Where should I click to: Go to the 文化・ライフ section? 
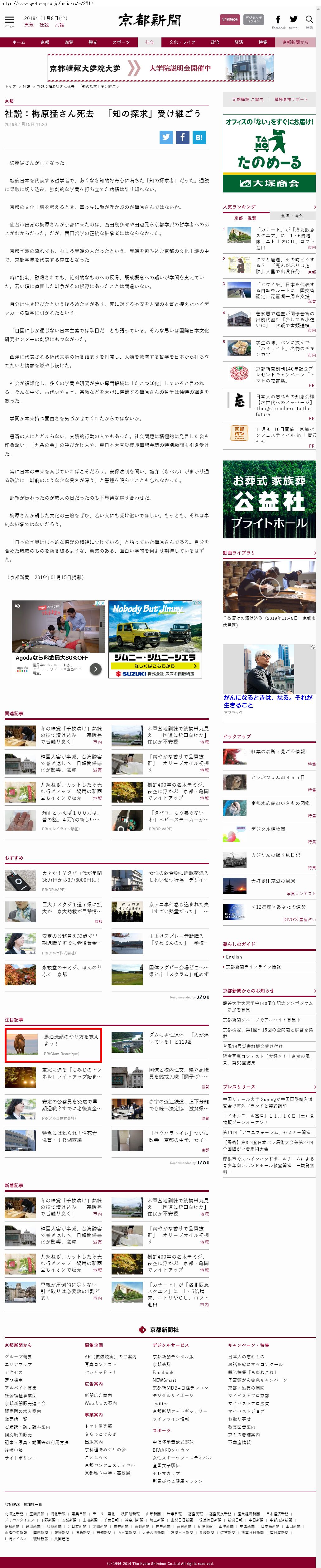tap(182, 43)
